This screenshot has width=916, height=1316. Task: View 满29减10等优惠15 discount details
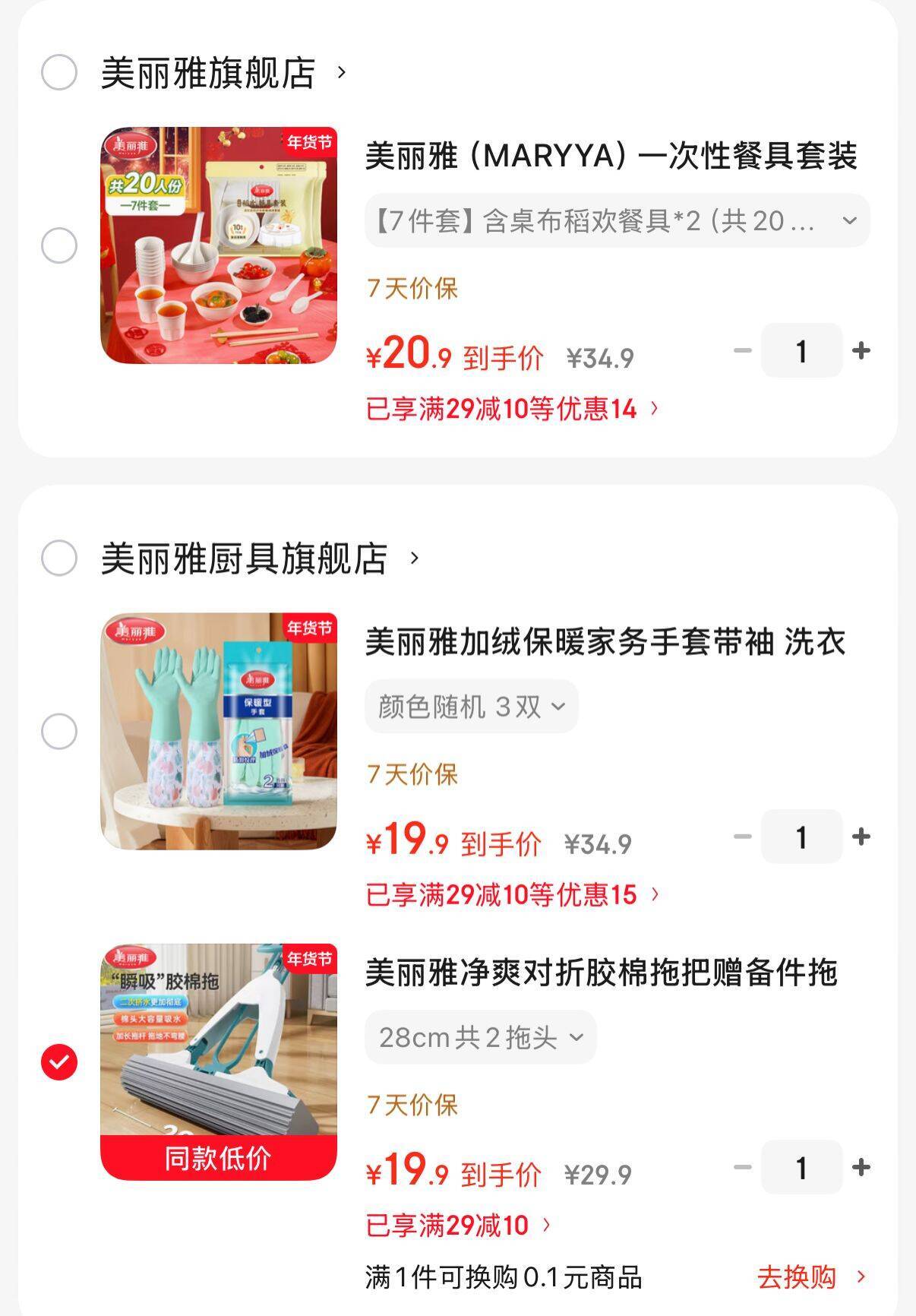point(512,895)
